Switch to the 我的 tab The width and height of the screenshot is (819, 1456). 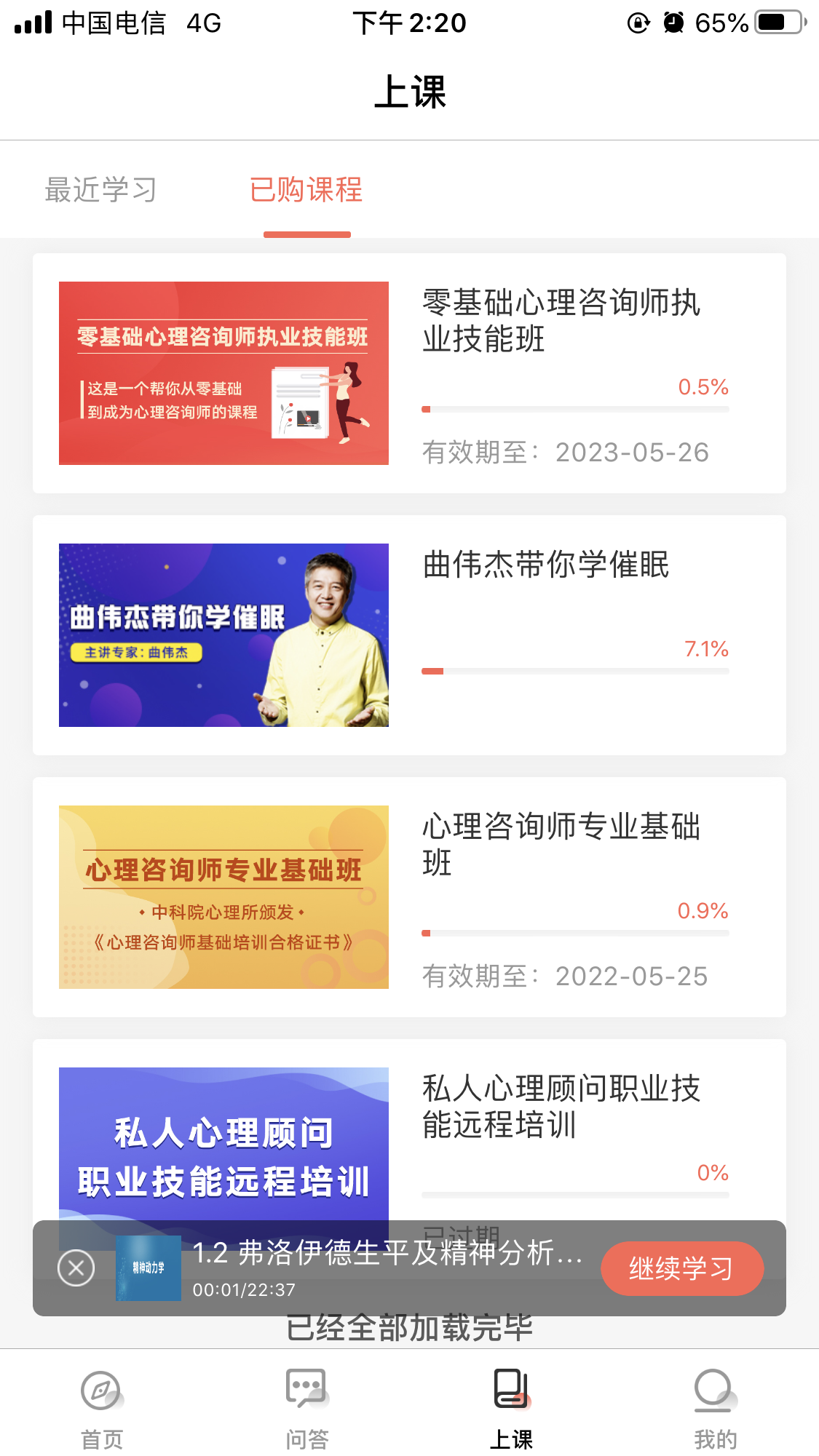click(x=716, y=1408)
